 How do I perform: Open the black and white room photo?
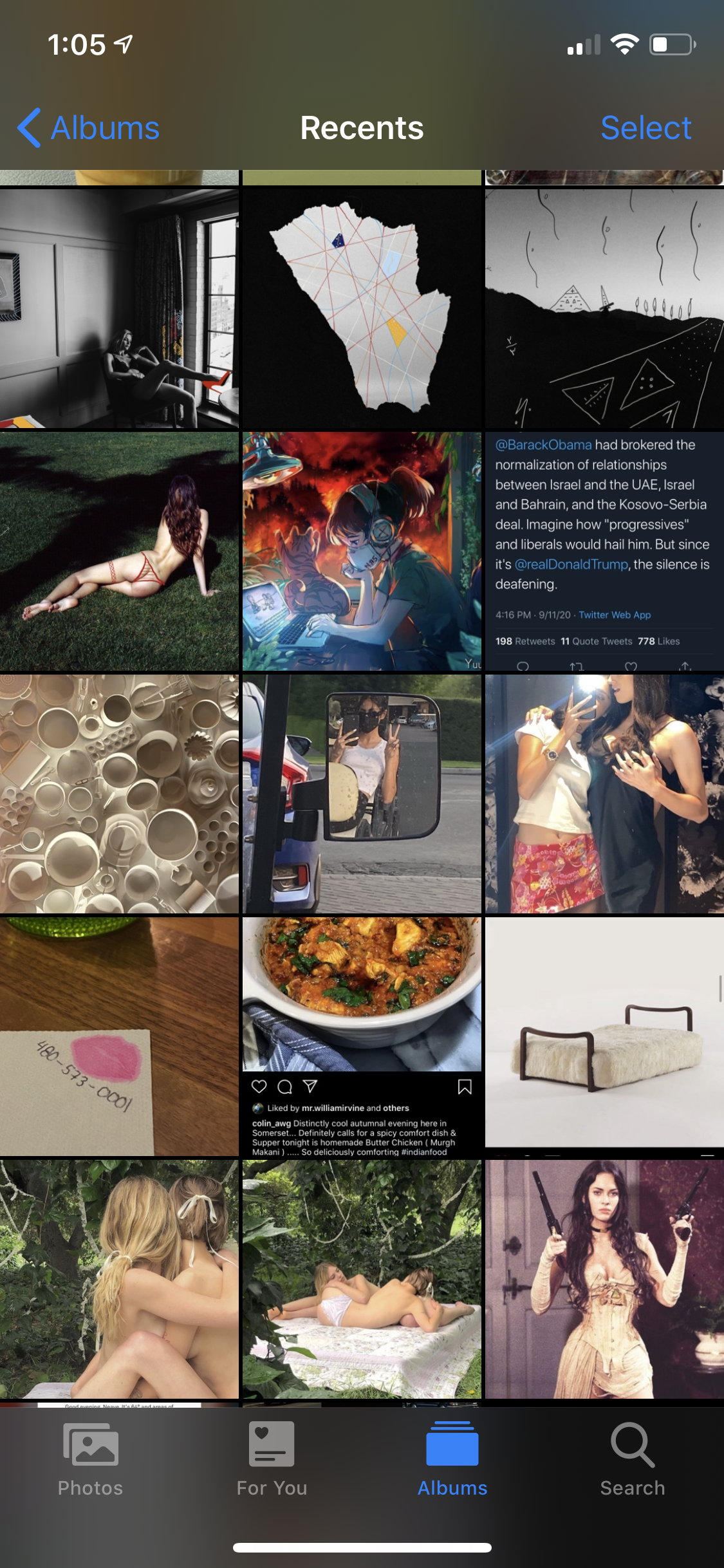pyautogui.click(x=119, y=308)
